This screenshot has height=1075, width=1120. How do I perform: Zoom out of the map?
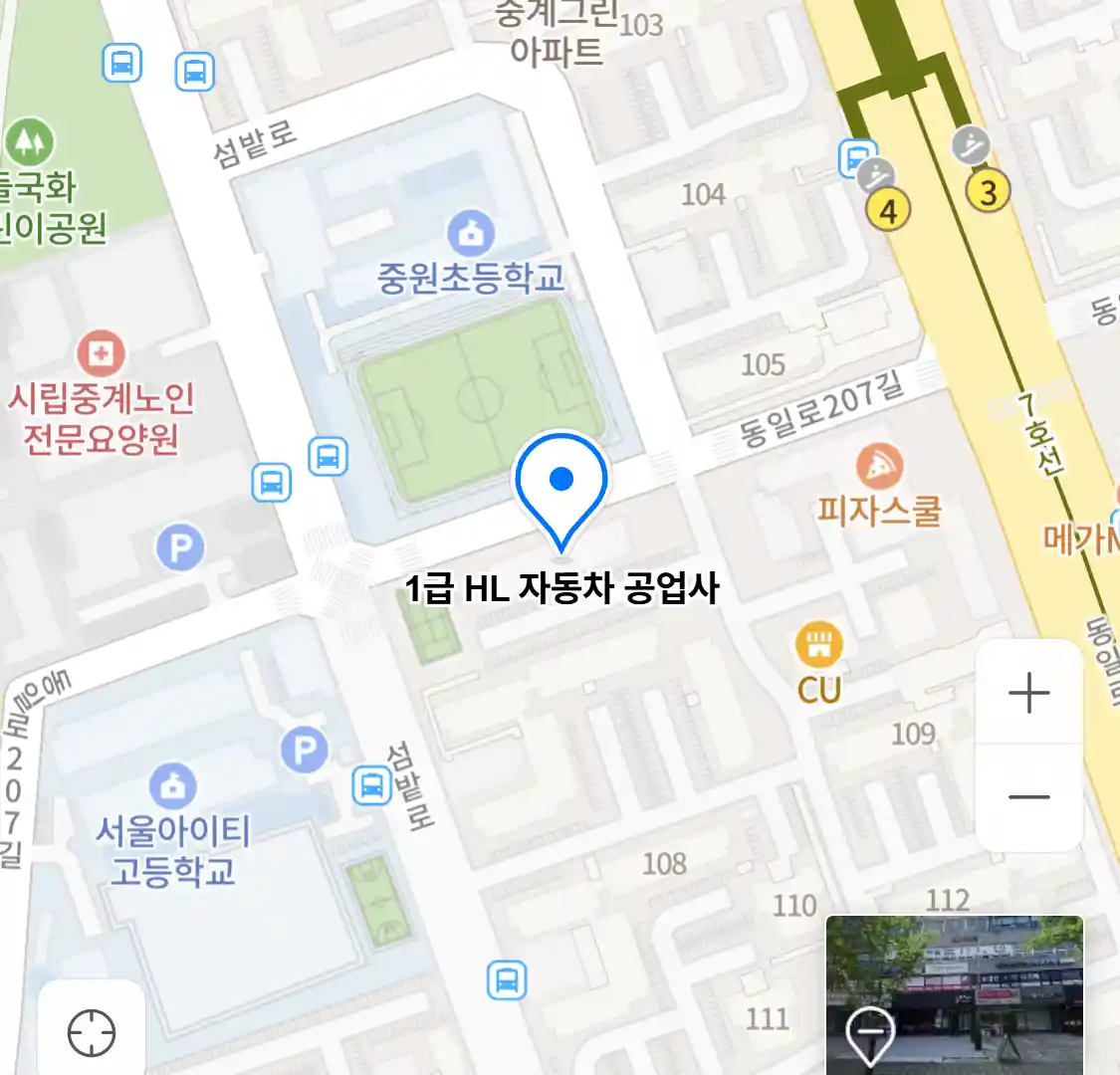pyautogui.click(x=1028, y=797)
